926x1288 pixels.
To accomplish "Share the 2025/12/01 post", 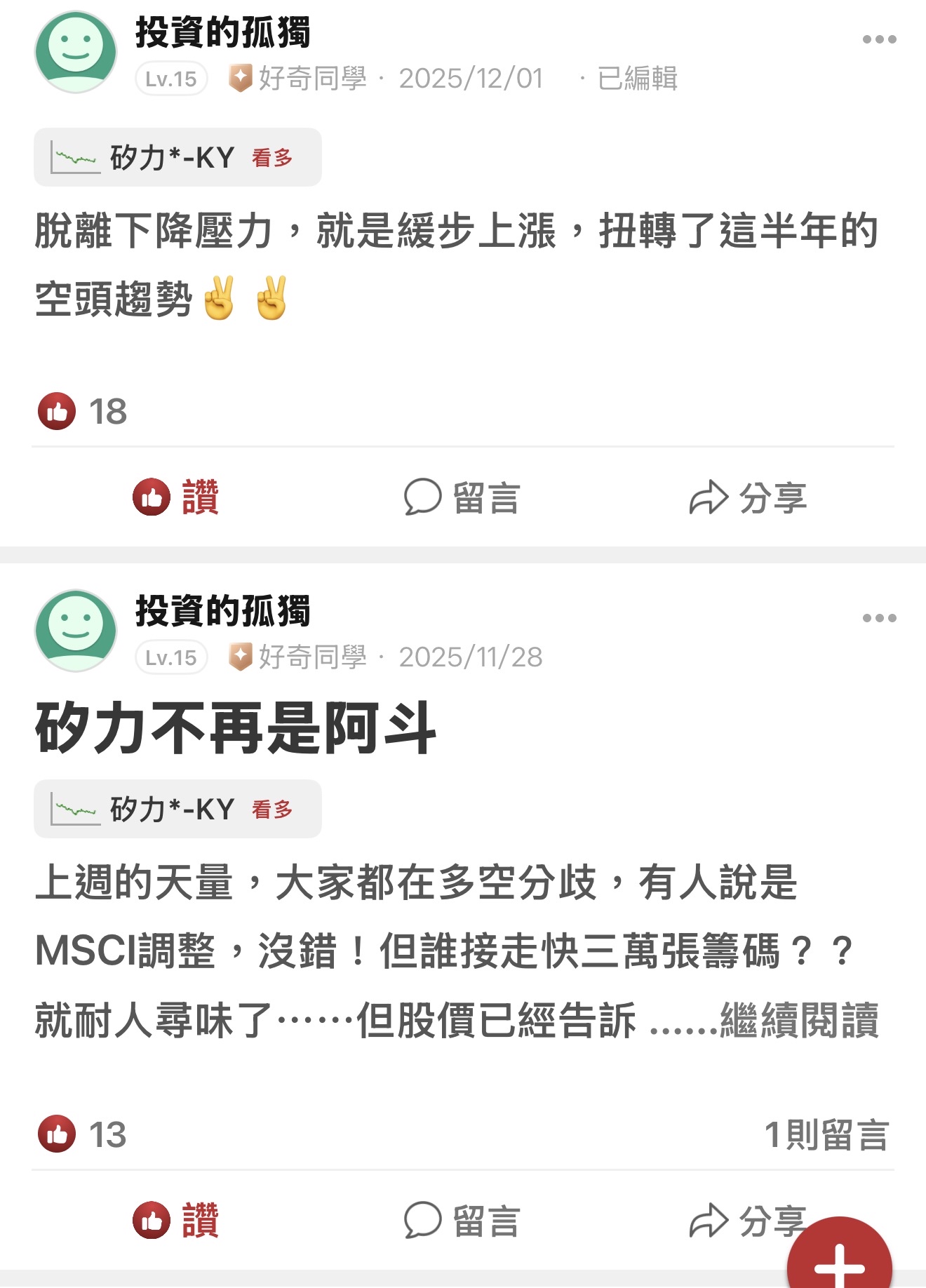I will [x=748, y=497].
